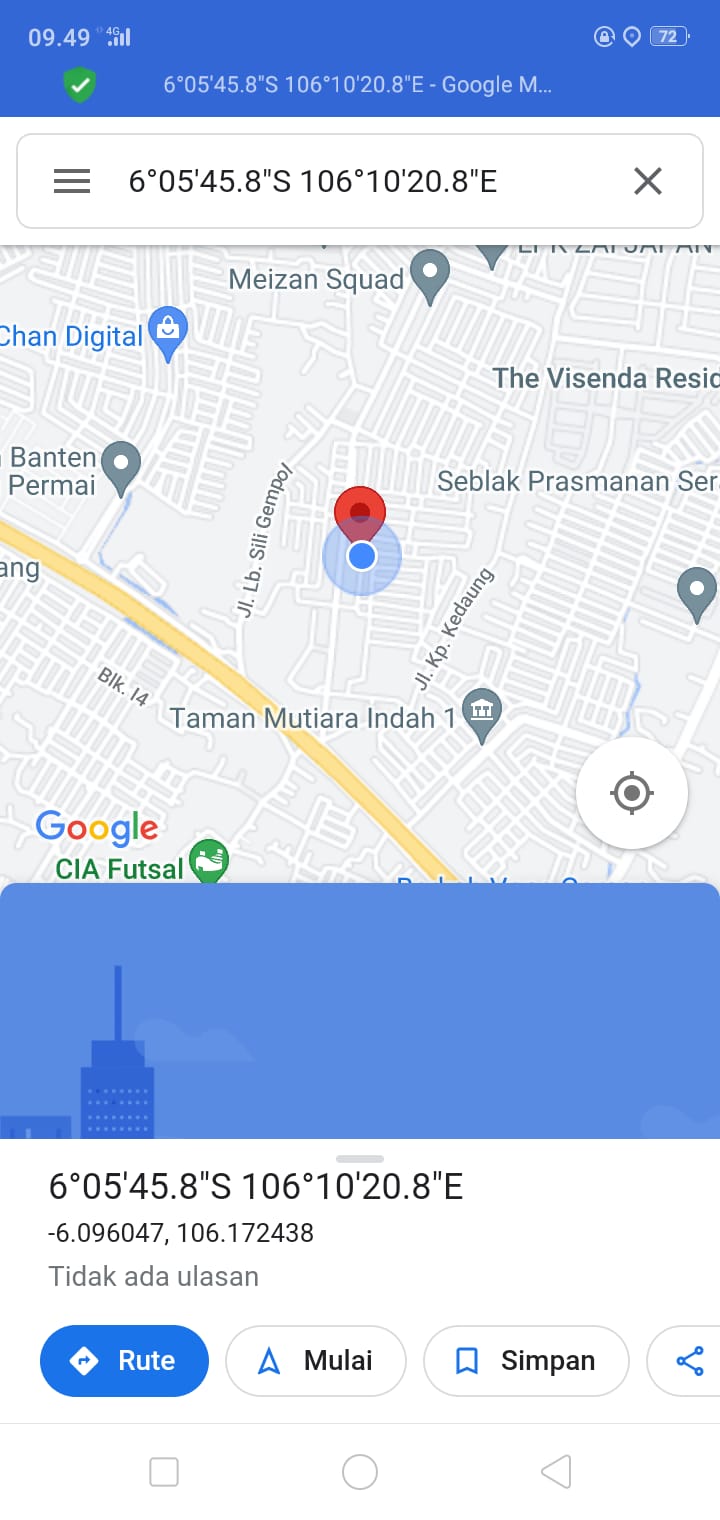Open Taman Mutiara Indah 1 marker
The image size is (720, 1520).
[483, 713]
